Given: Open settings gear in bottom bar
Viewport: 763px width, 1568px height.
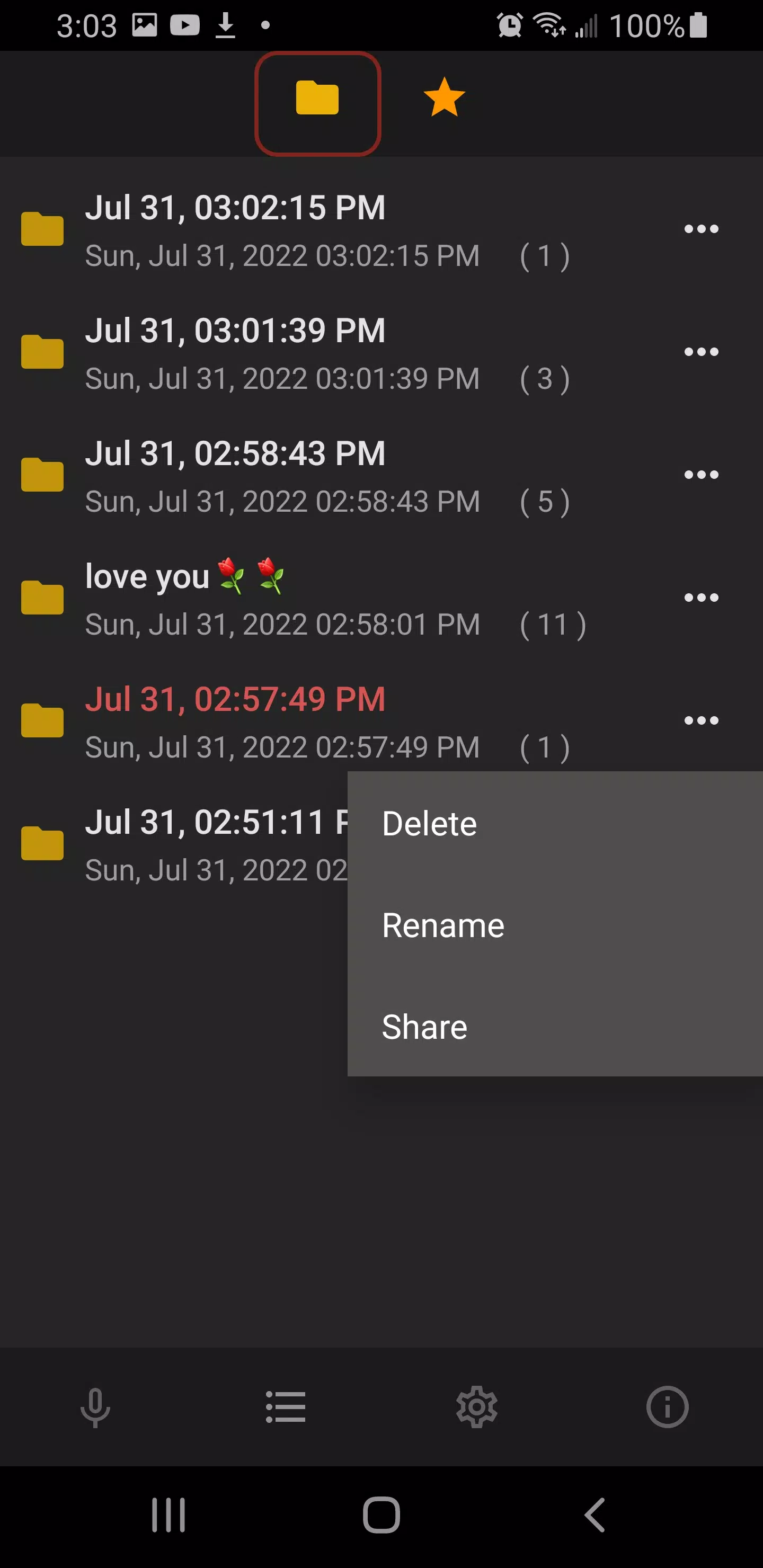Looking at the screenshot, I should coord(477,1407).
